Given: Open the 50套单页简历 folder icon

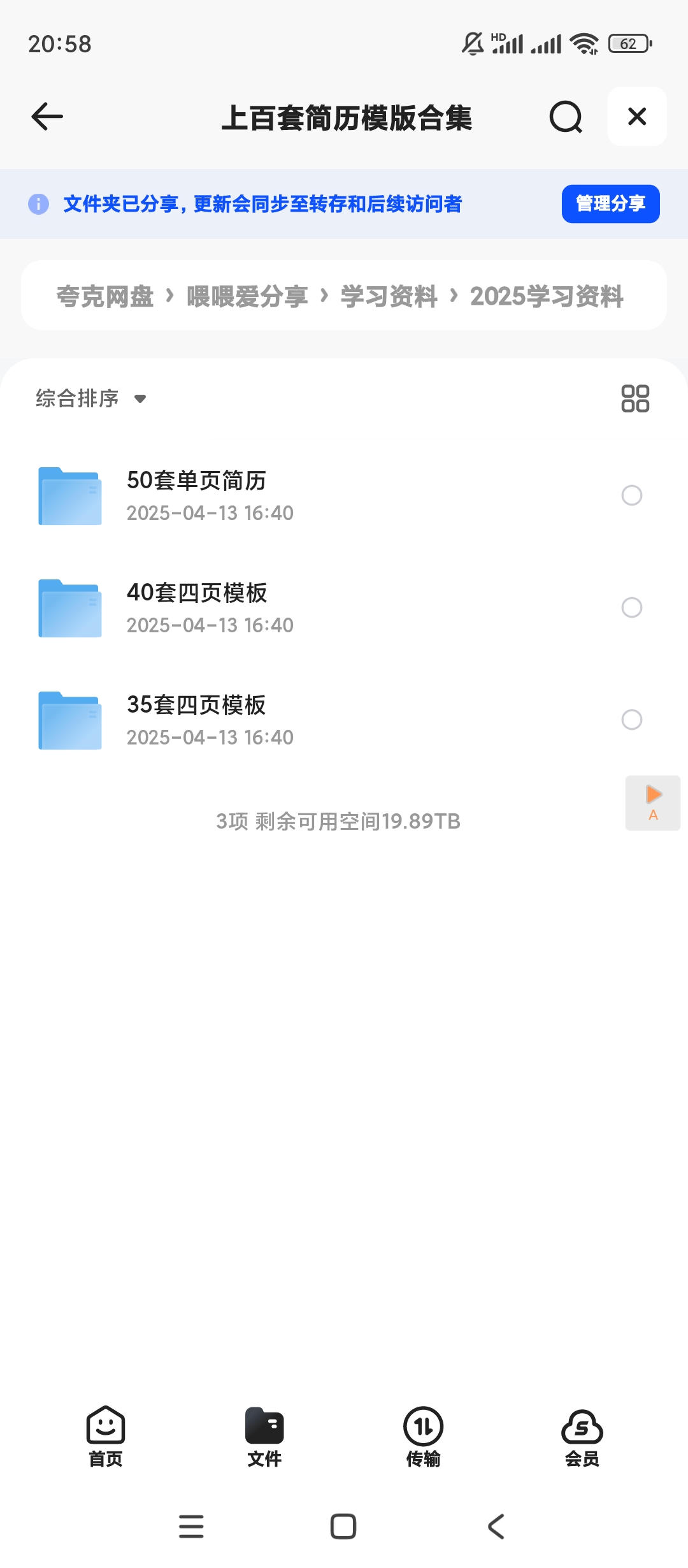Looking at the screenshot, I should pos(69,496).
